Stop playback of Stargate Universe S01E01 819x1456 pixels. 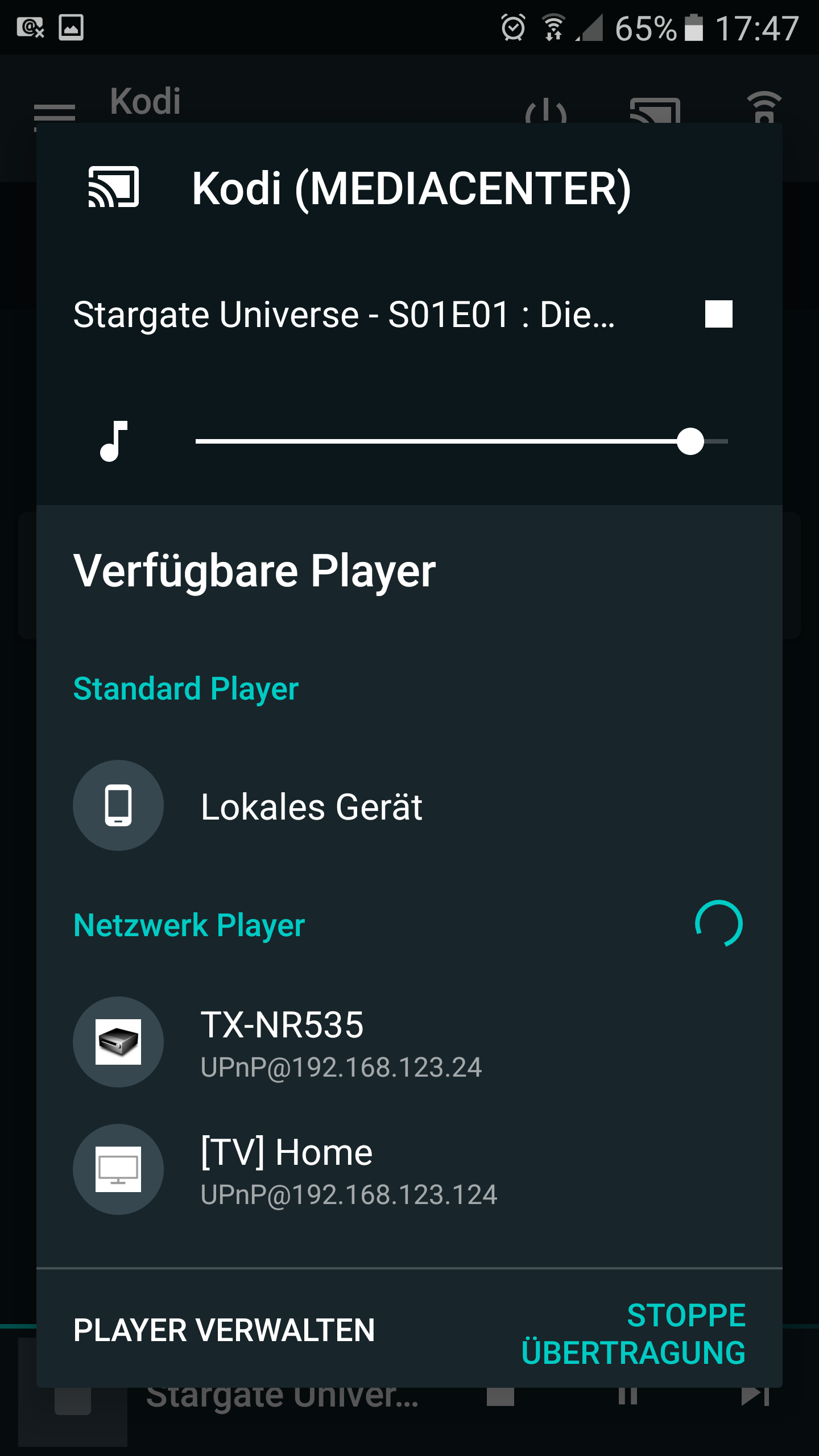(x=718, y=314)
